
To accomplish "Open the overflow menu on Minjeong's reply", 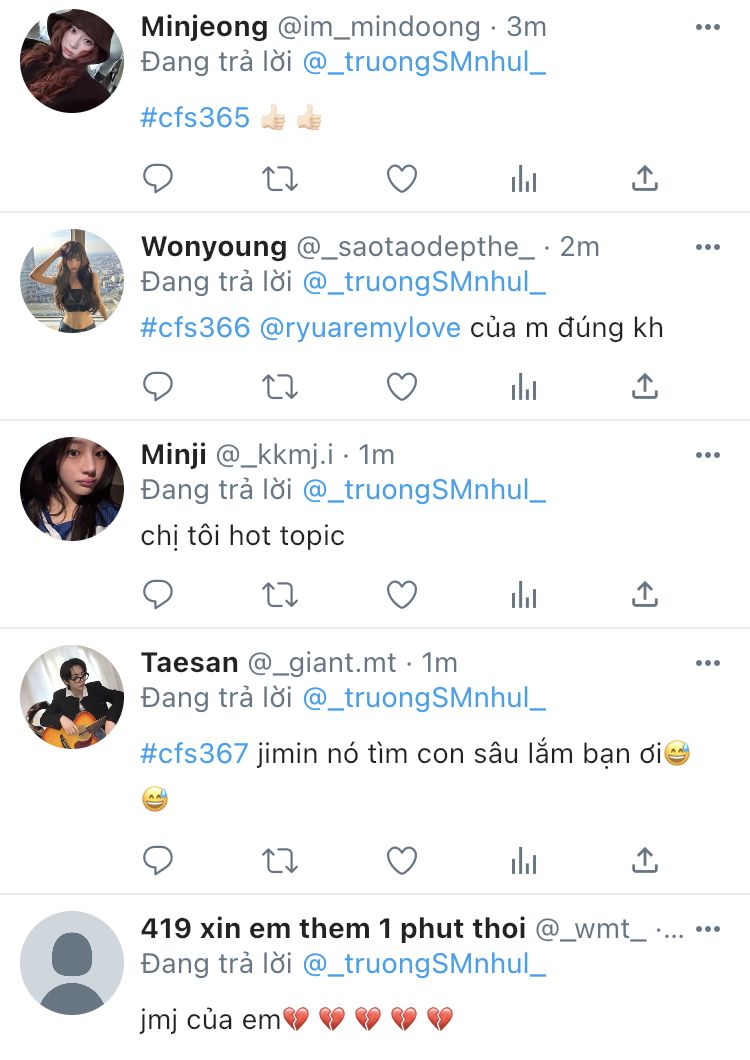I will [707, 27].
